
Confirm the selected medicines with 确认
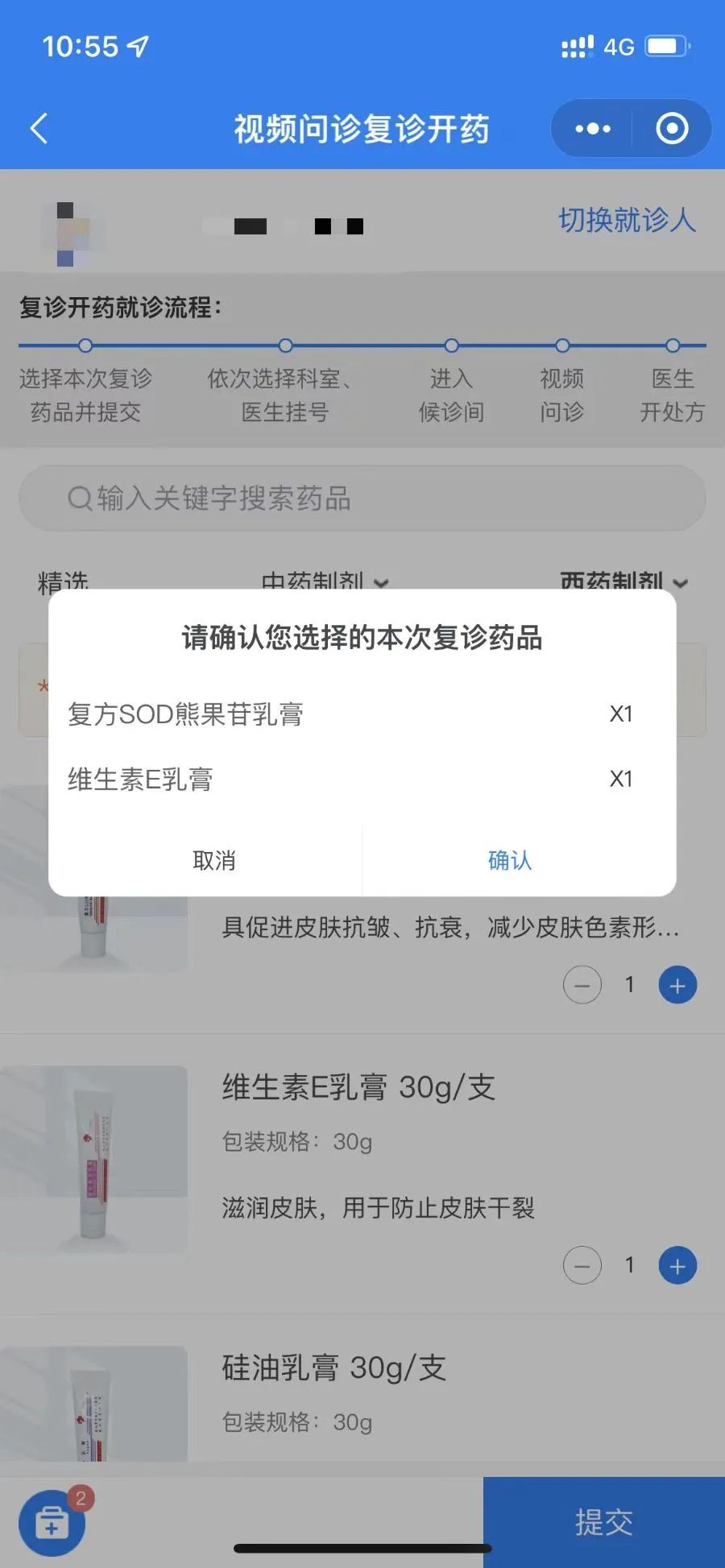(x=510, y=860)
